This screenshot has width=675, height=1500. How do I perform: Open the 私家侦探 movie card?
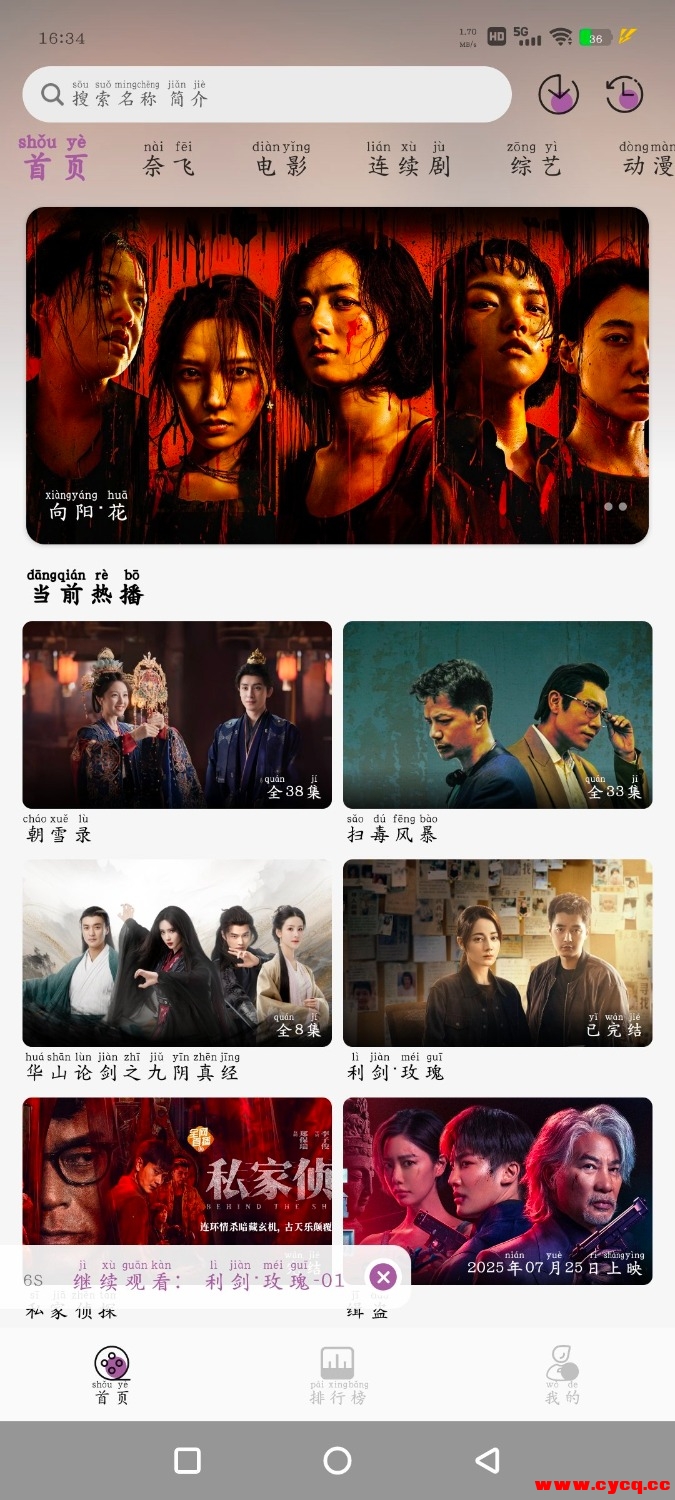point(177,1170)
